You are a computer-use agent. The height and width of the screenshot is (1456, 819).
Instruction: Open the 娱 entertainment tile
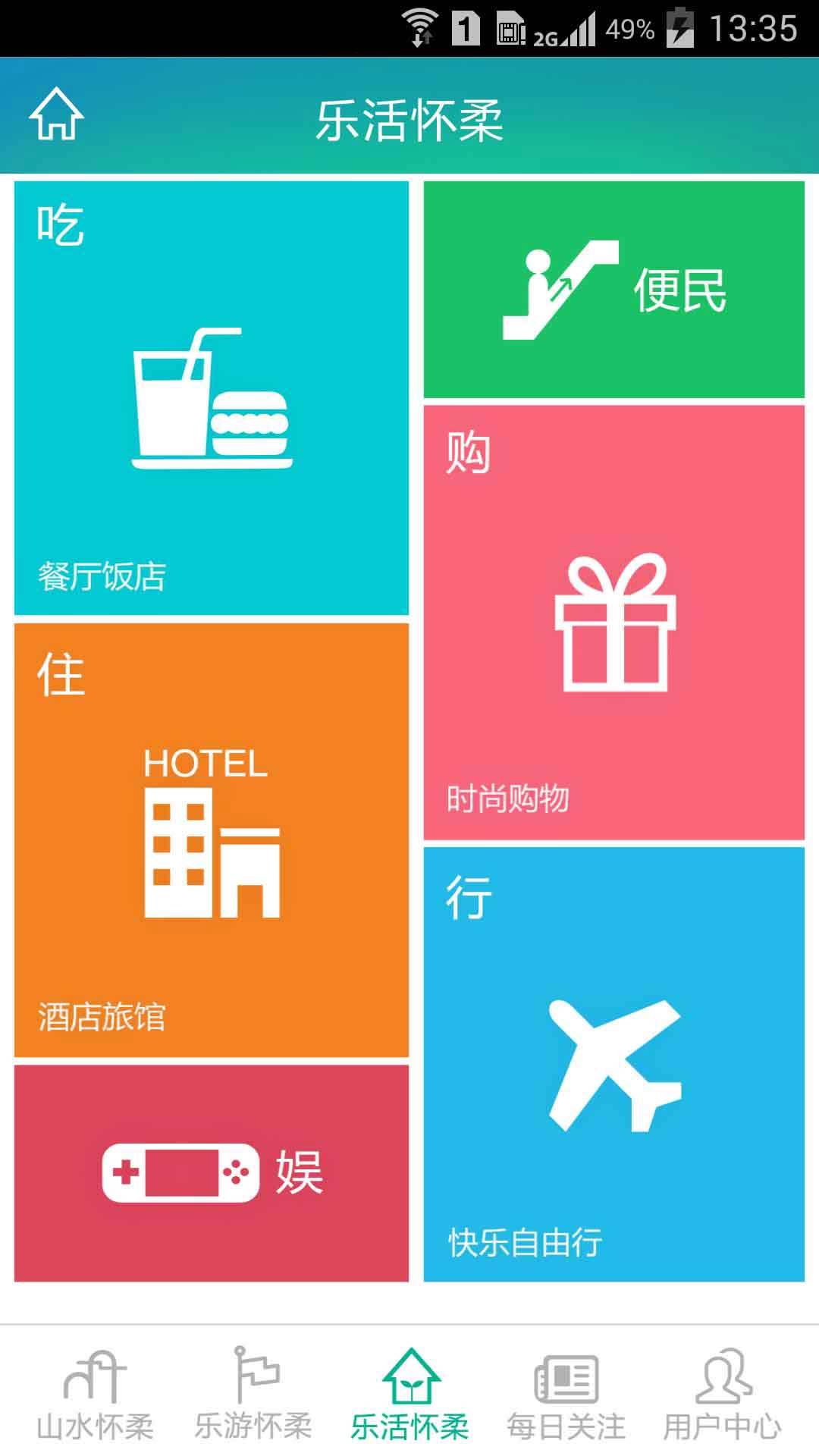tap(212, 1173)
